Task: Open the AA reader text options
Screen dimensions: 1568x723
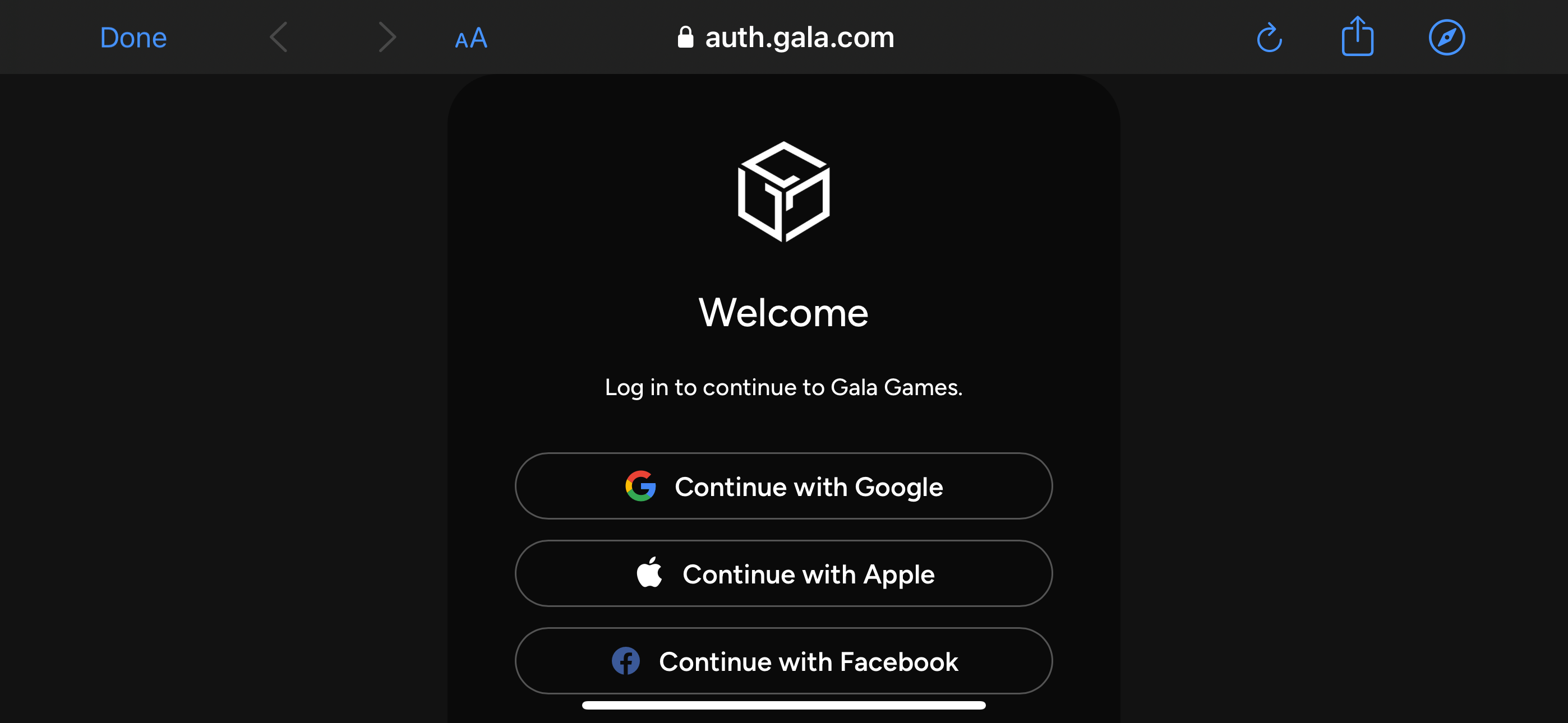Action: point(471,38)
